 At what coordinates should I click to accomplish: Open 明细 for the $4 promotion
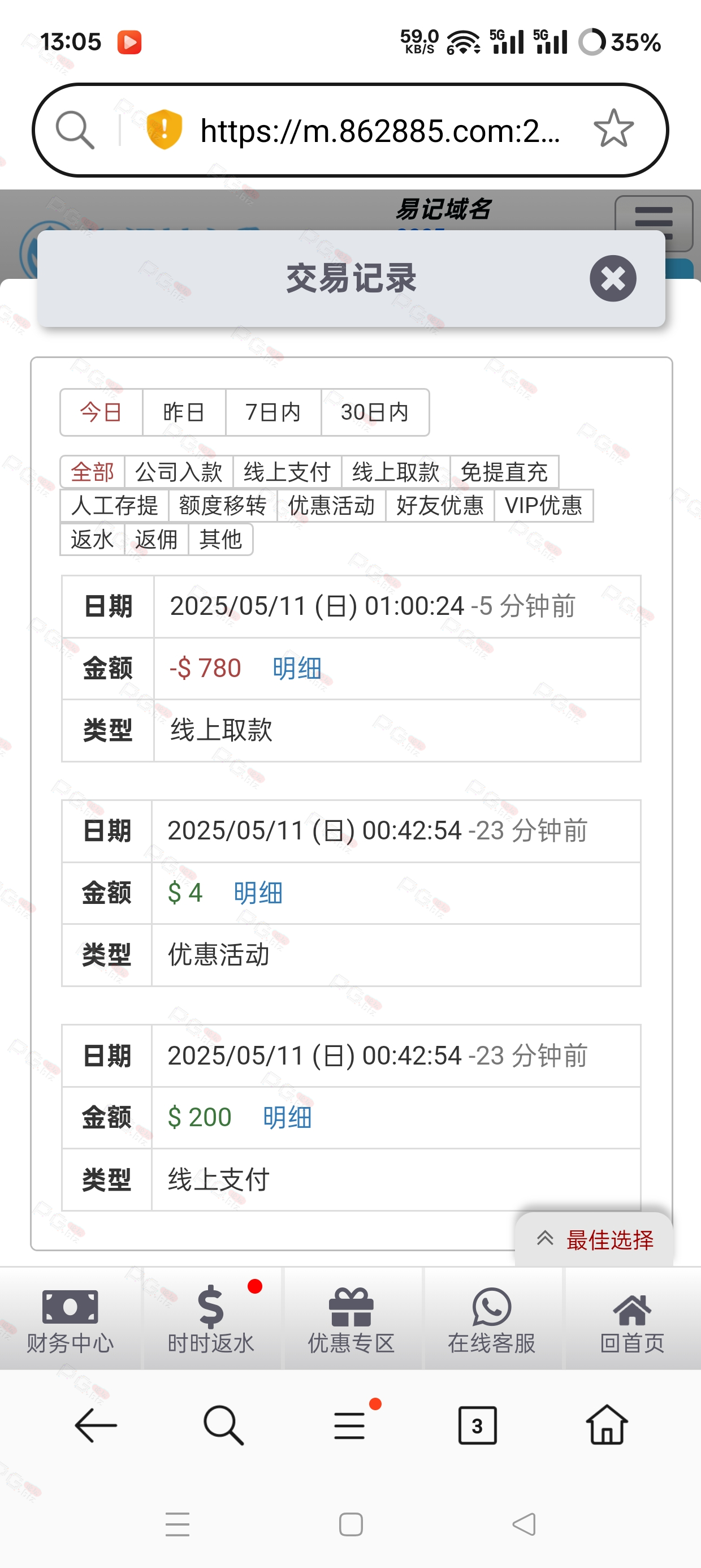click(x=258, y=893)
